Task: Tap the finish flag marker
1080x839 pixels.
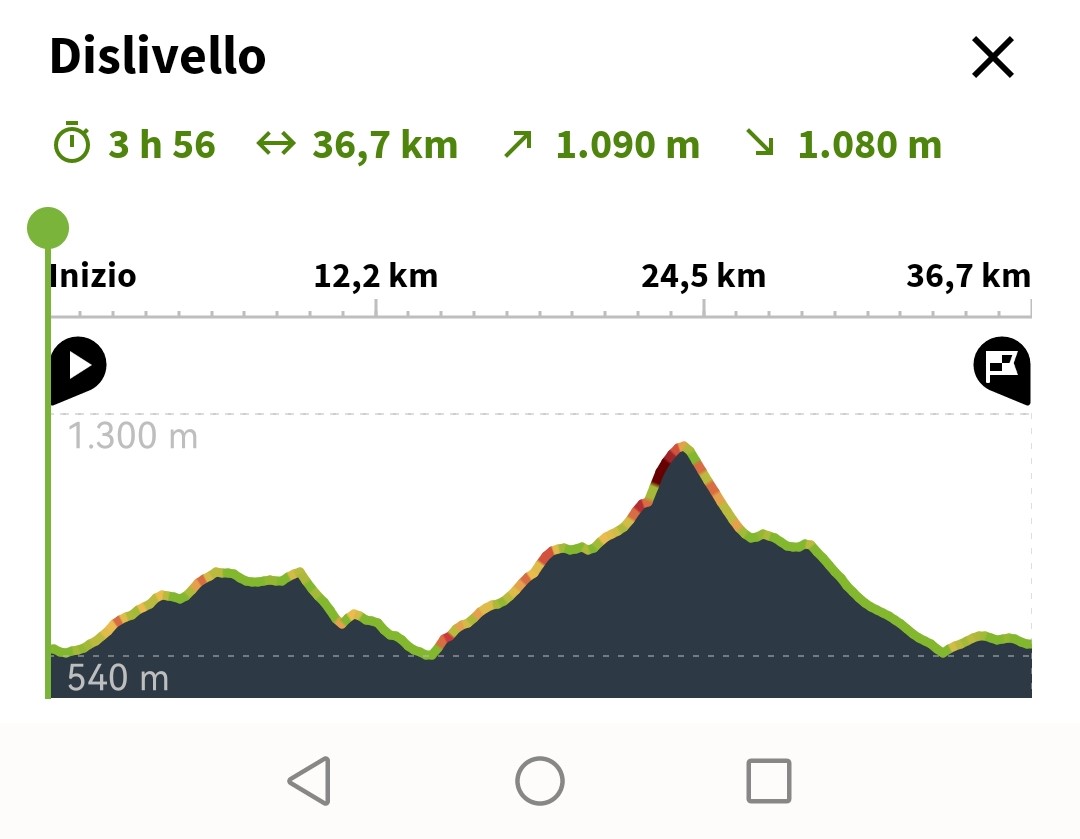Action: [1002, 368]
